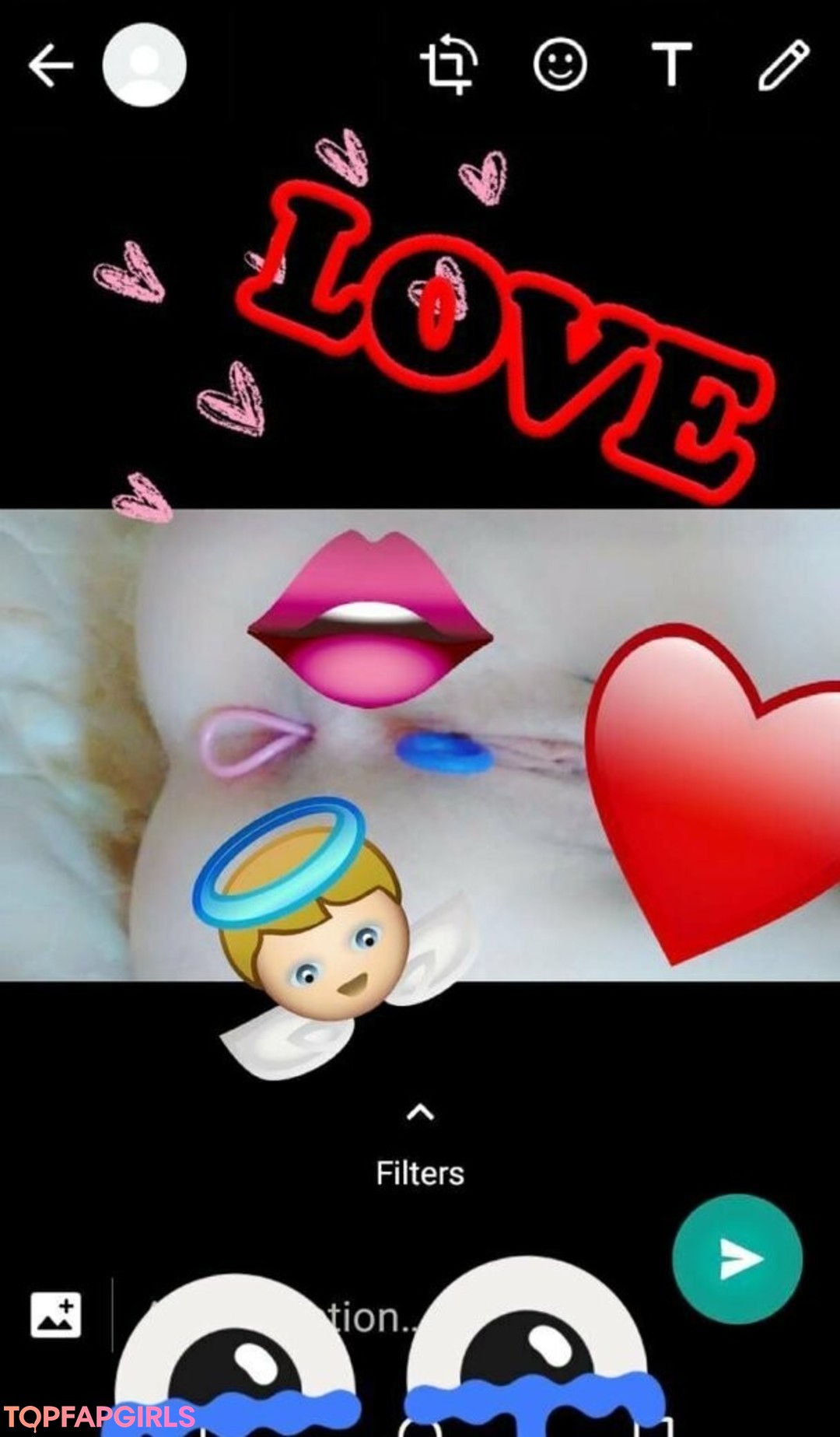Tap the add more photos icon
The image size is (840, 1437).
point(56,1315)
